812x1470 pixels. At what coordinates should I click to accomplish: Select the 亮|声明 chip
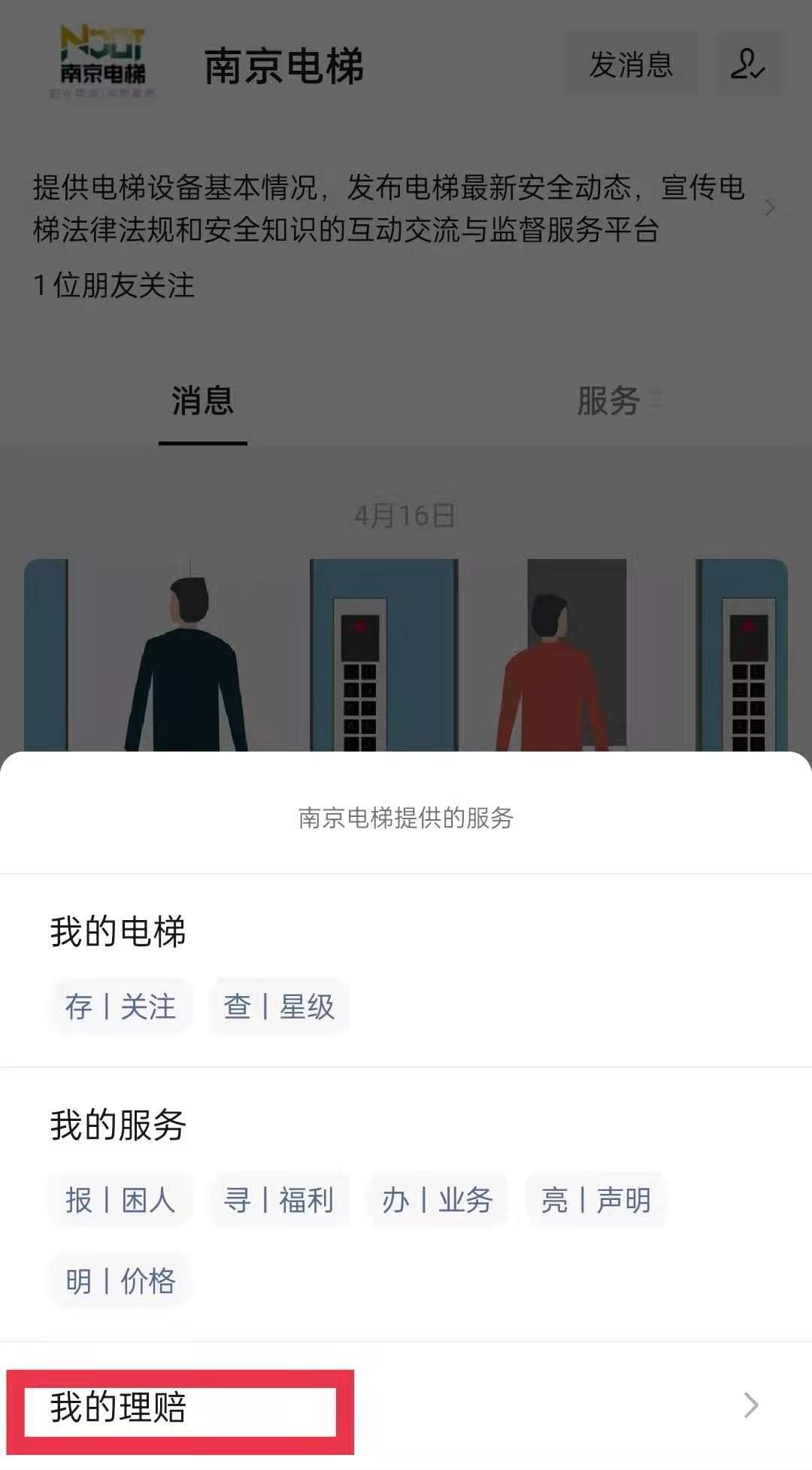coord(595,1200)
